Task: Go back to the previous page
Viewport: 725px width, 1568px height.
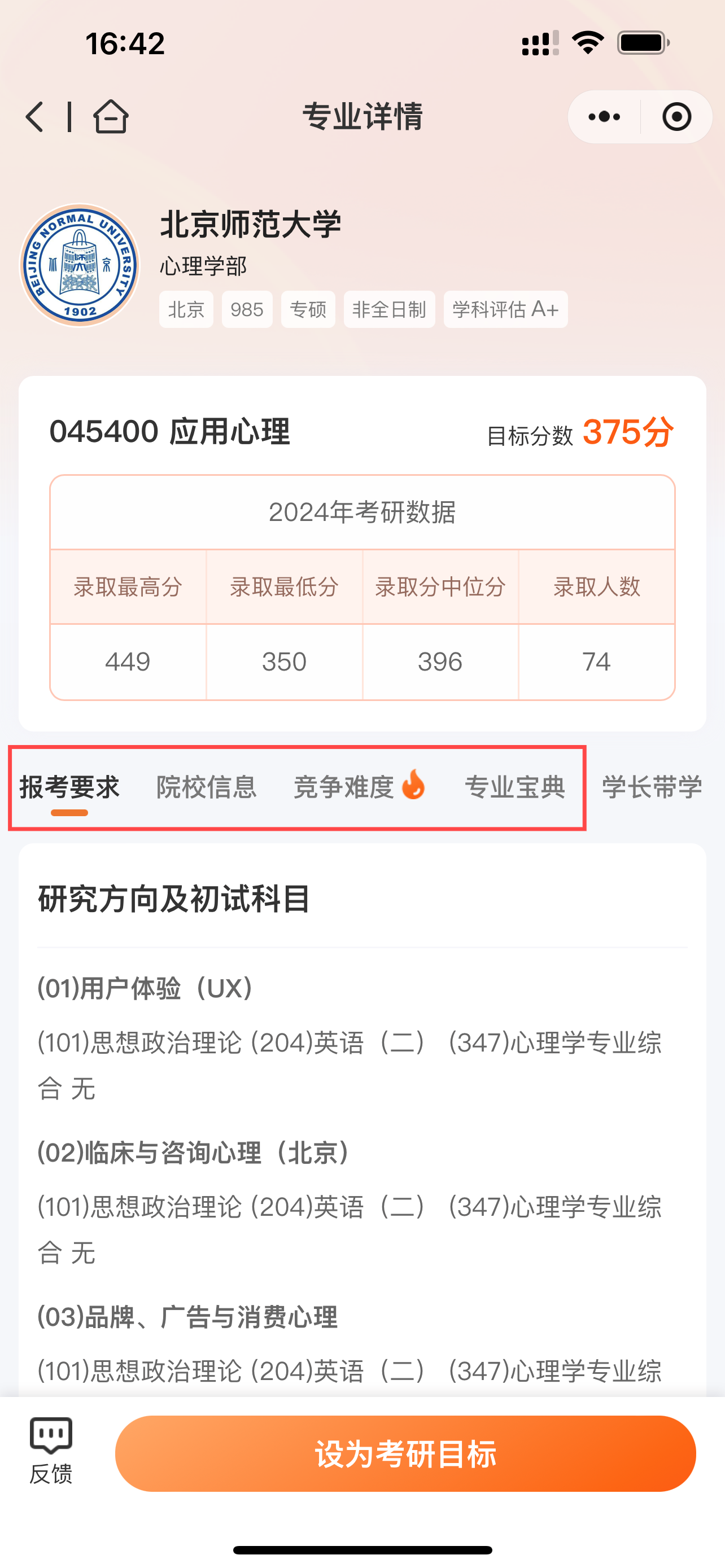Action: tap(36, 116)
